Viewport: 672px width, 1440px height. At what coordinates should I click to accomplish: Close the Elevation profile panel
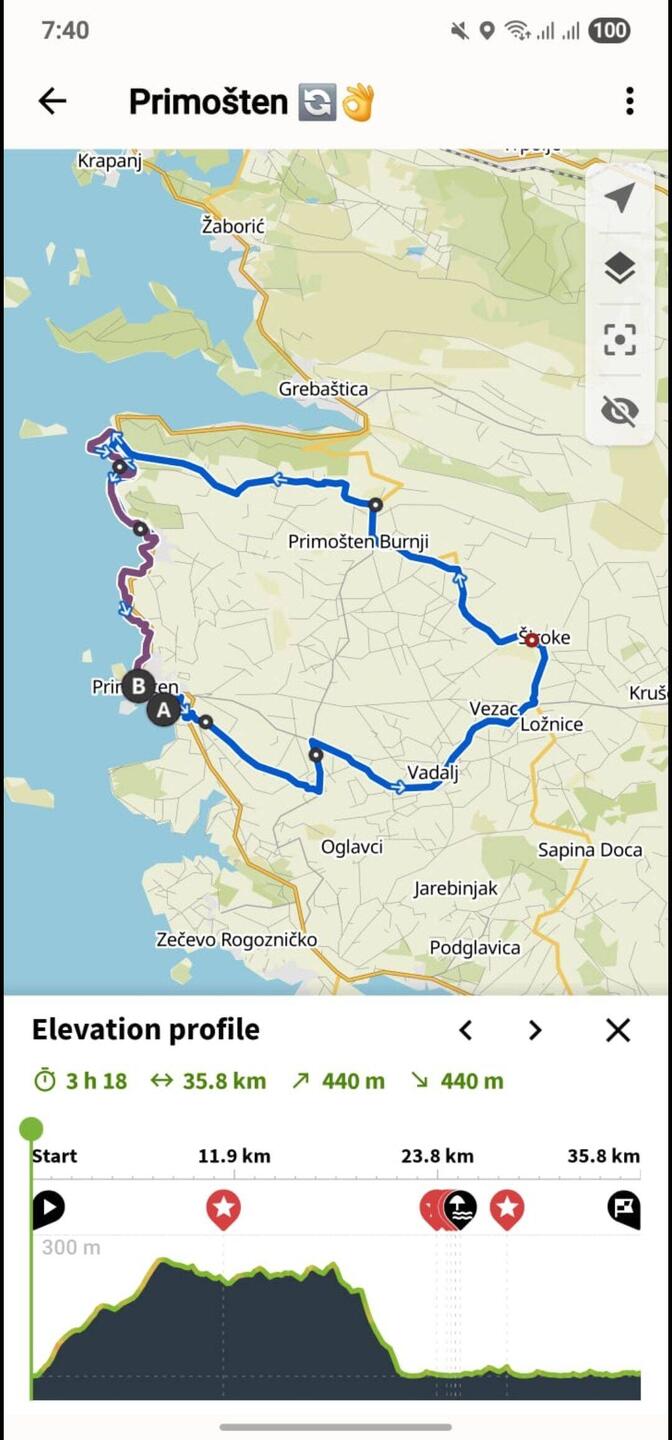(x=618, y=1030)
